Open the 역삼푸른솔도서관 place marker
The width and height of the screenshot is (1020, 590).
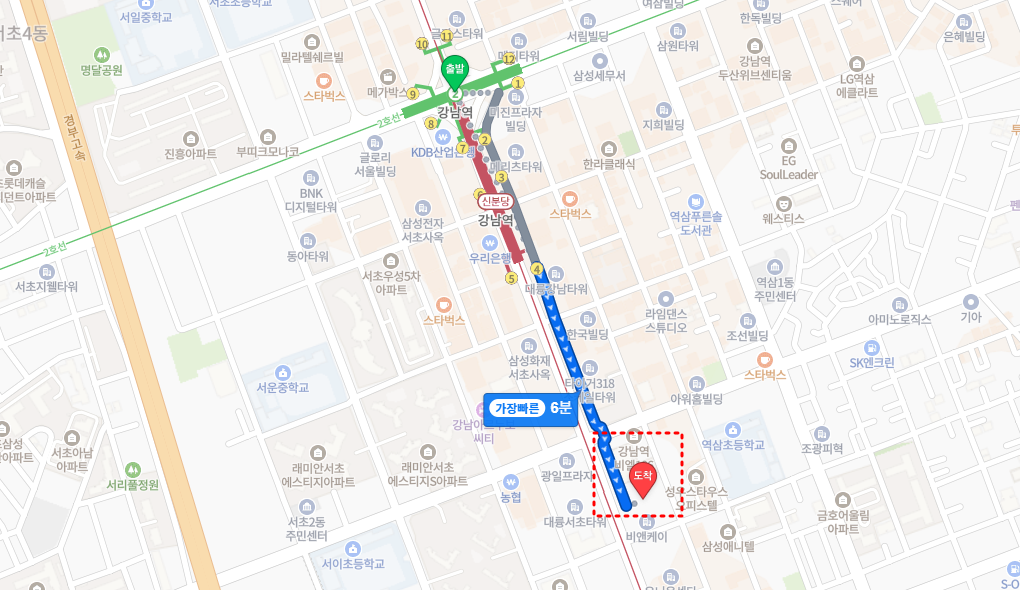(x=696, y=201)
